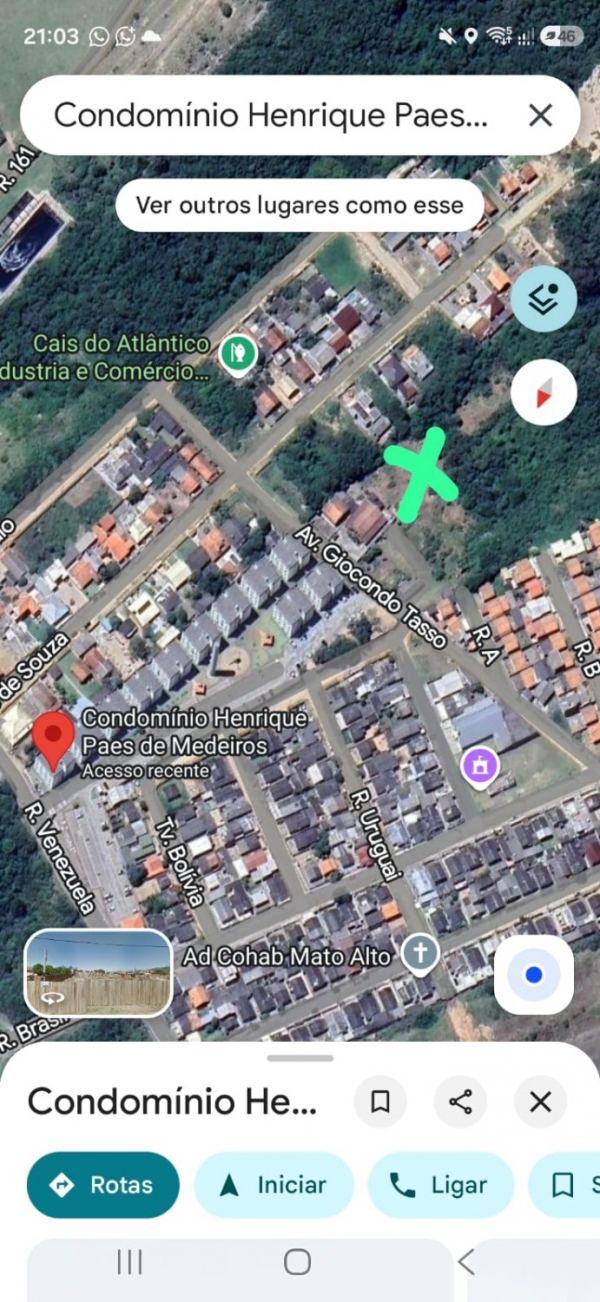600x1302 pixels.
Task: Clear the search with the X icon
Action: (x=540, y=115)
